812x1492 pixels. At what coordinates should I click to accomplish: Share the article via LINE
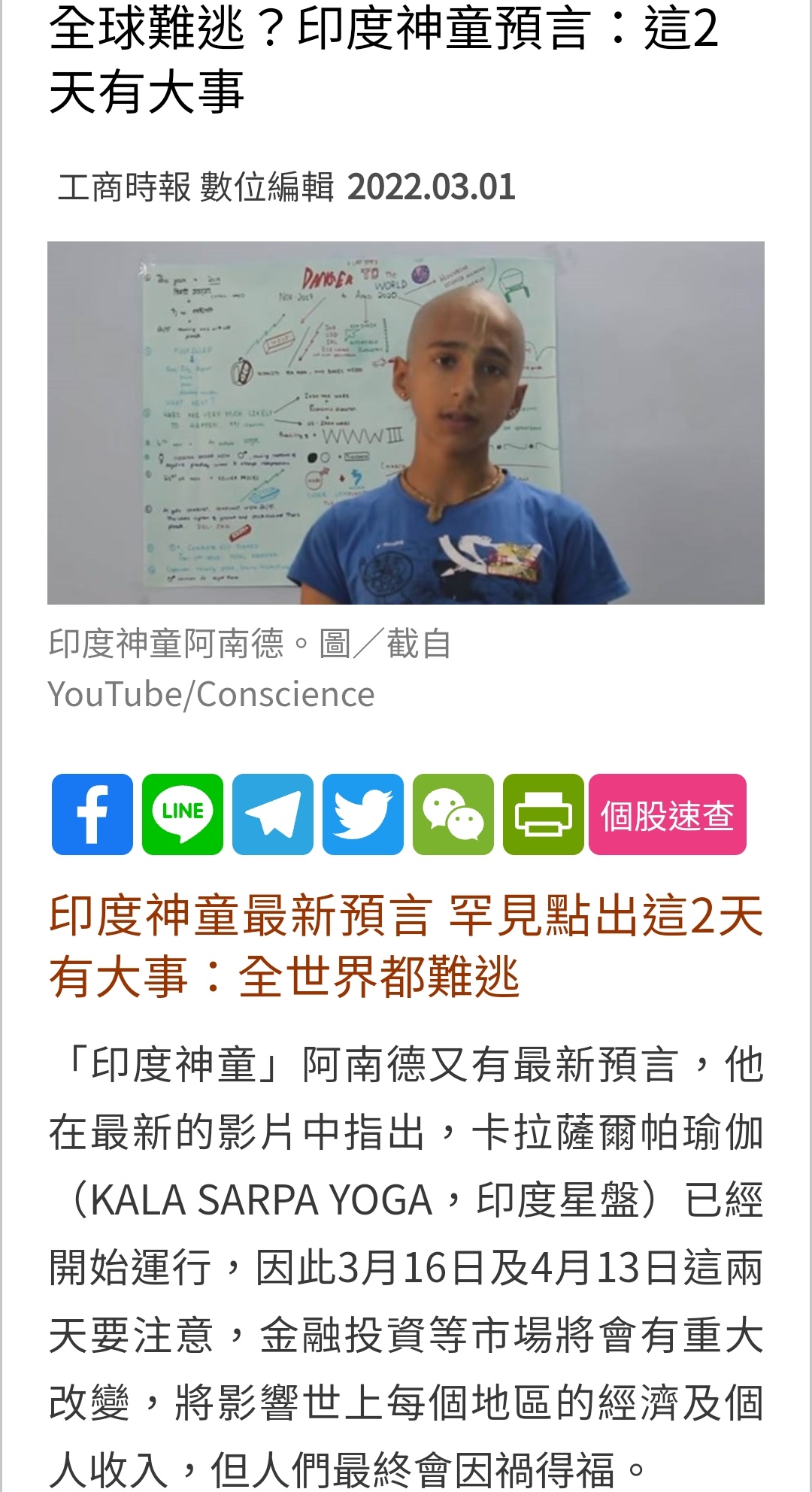coord(182,814)
